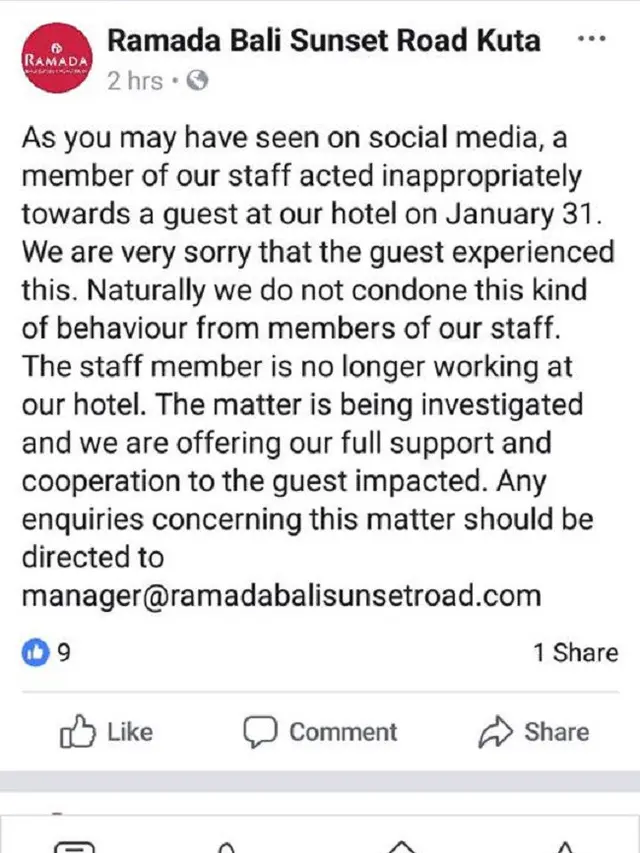Share the Ramada post
Image resolution: width=640 pixels, height=853 pixels.
(x=533, y=732)
